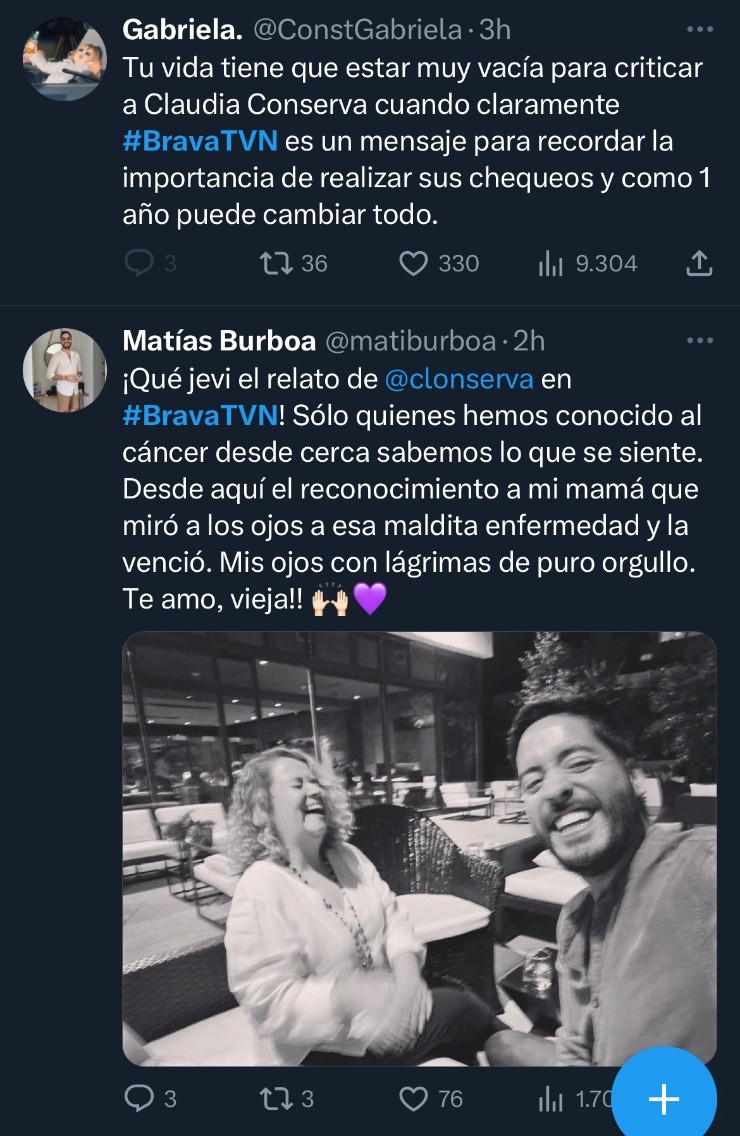The image size is (740, 1136).
Task: Retweet Matías Burboa's tweet
Action: click(271, 1098)
